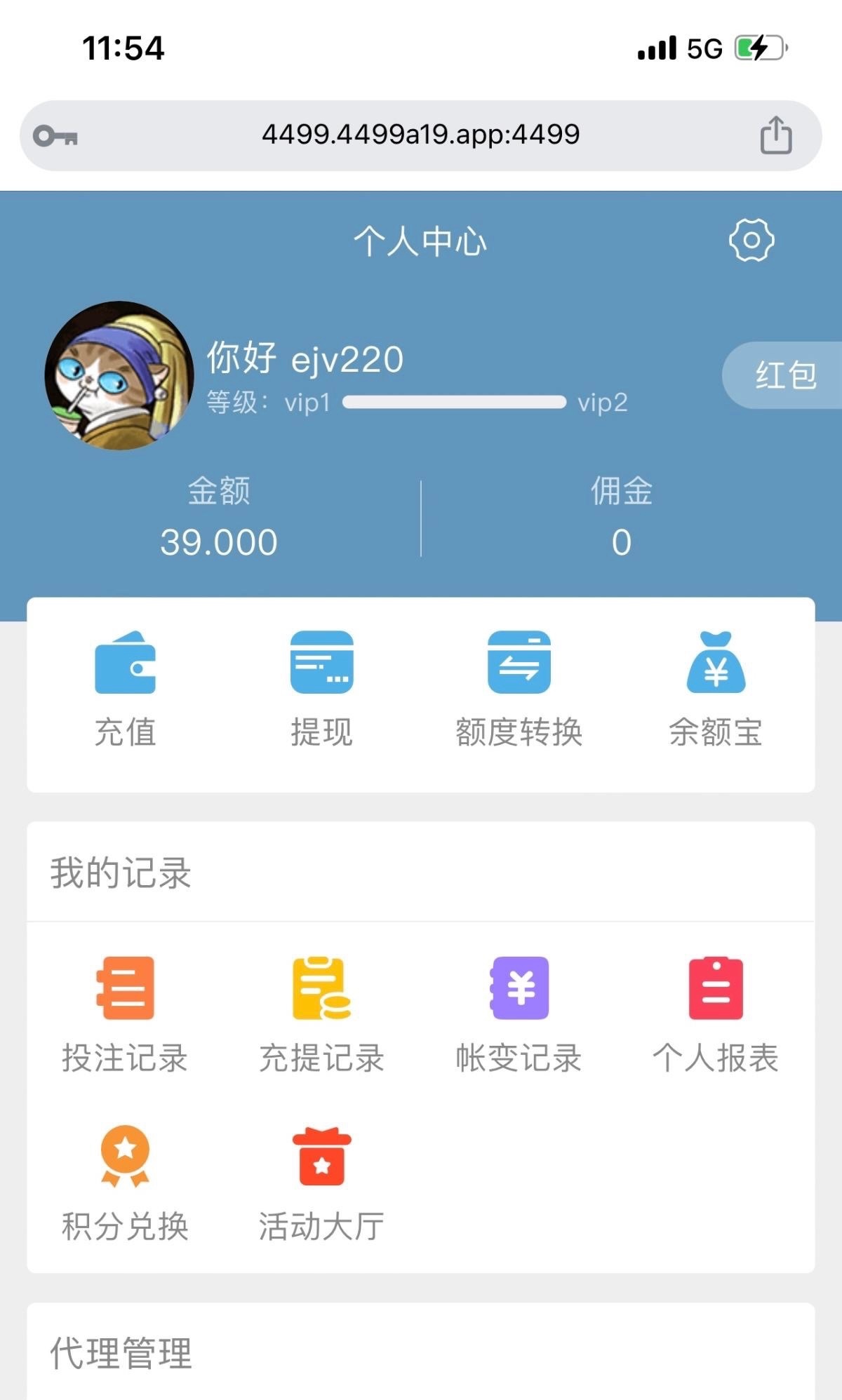The width and height of the screenshot is (842, 1400).
Task: Open 充值 to recharge balance
Action: [126, 689]
